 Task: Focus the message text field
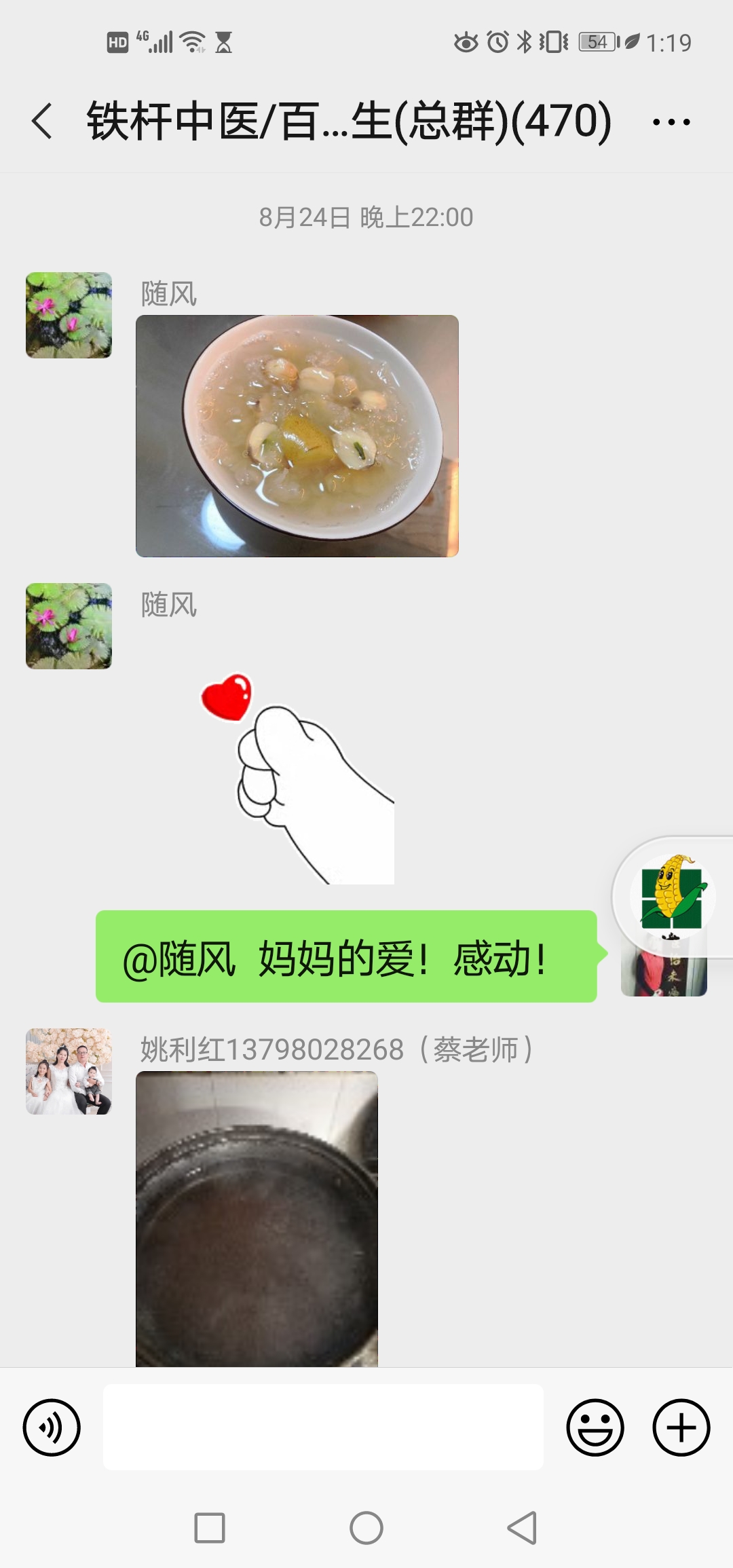[323, 1427]
